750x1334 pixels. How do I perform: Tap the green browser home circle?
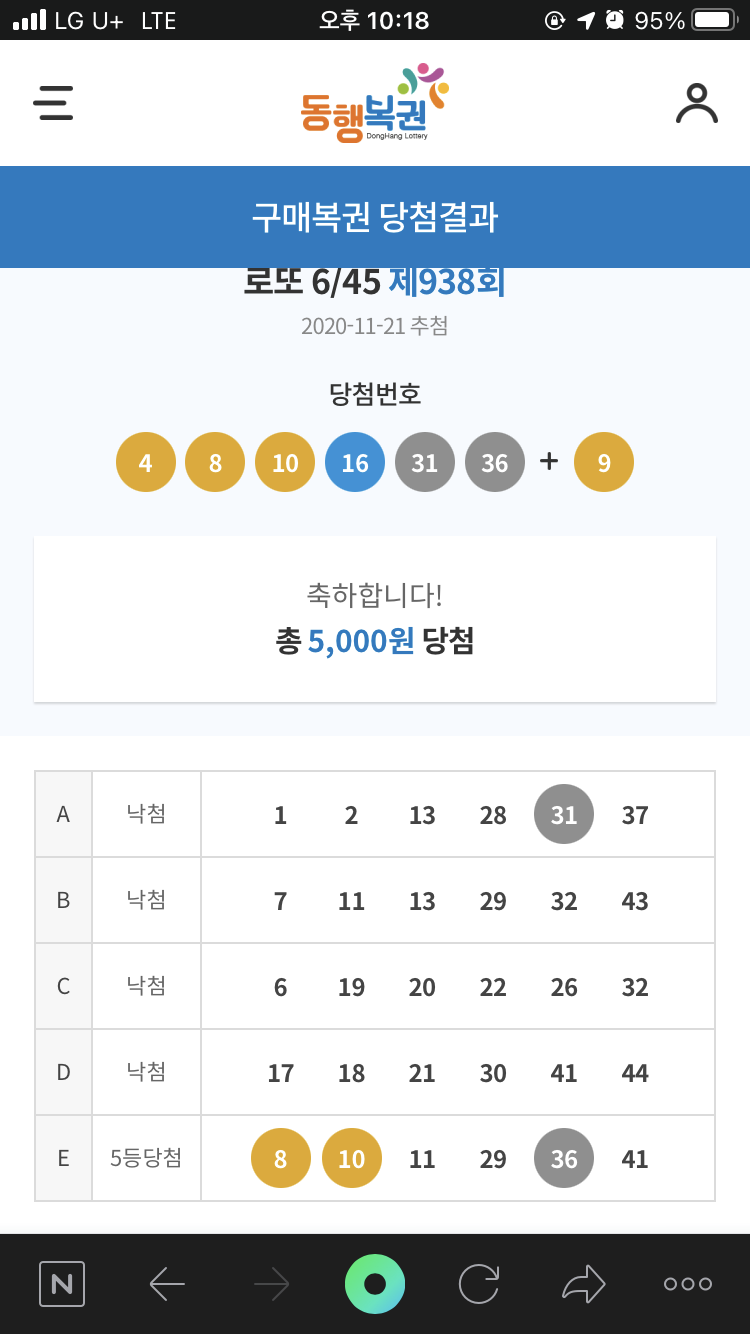(375, 1284)
